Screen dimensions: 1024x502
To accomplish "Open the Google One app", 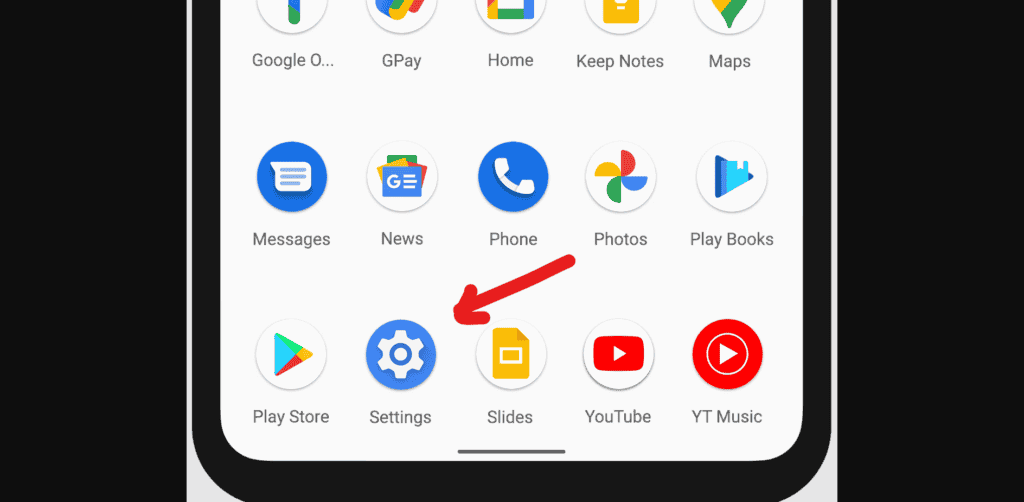I will point(291,14).
